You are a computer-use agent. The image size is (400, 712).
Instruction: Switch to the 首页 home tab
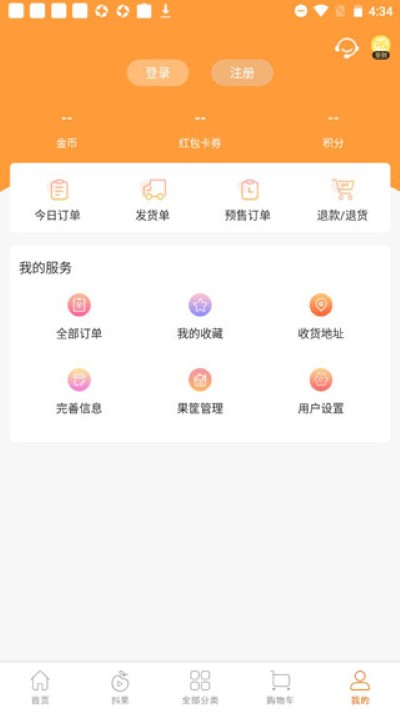pyautogui.click(x=40, y=687)
